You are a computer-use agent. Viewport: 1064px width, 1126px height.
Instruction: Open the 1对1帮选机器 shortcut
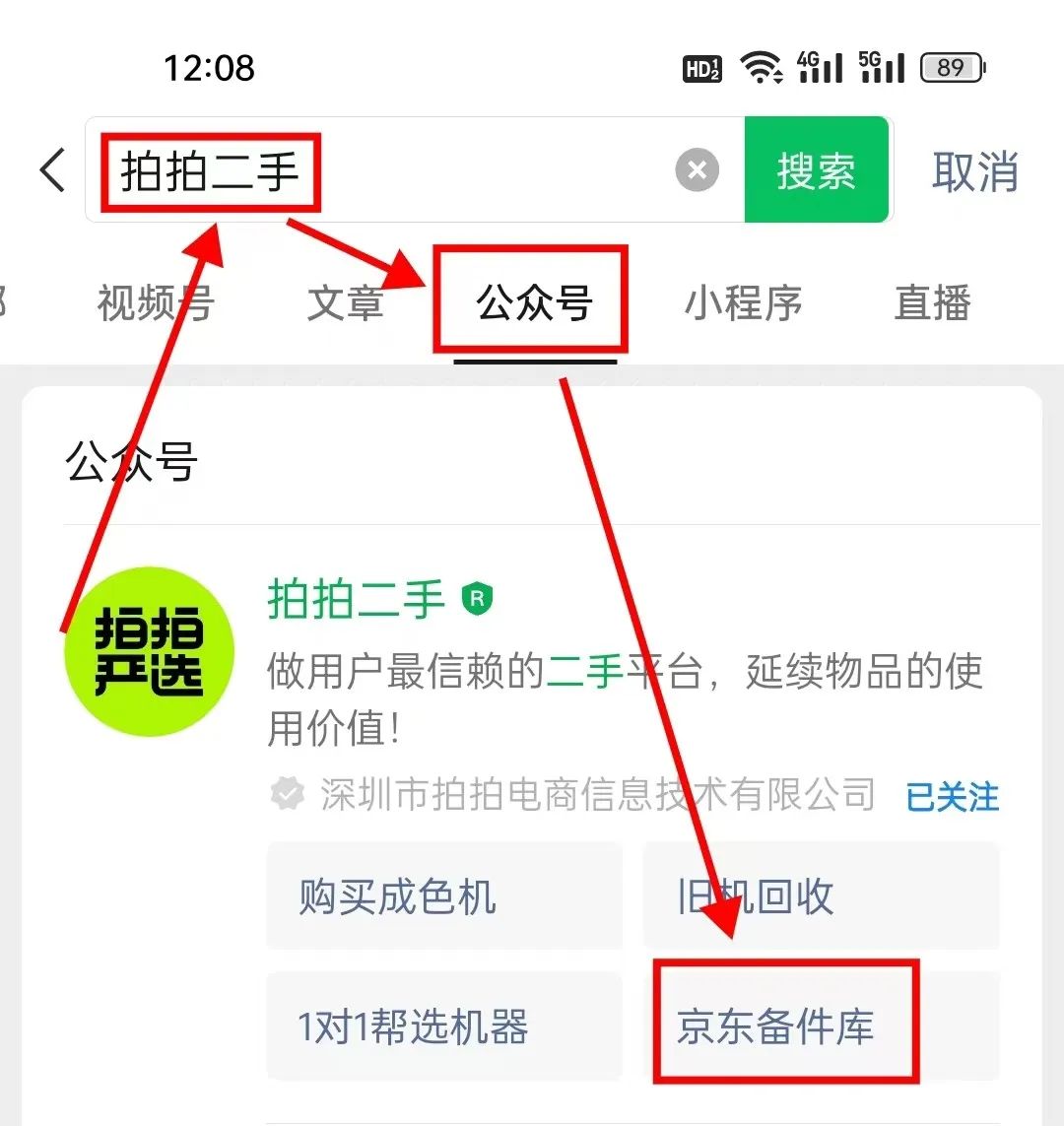[443, 1027]
